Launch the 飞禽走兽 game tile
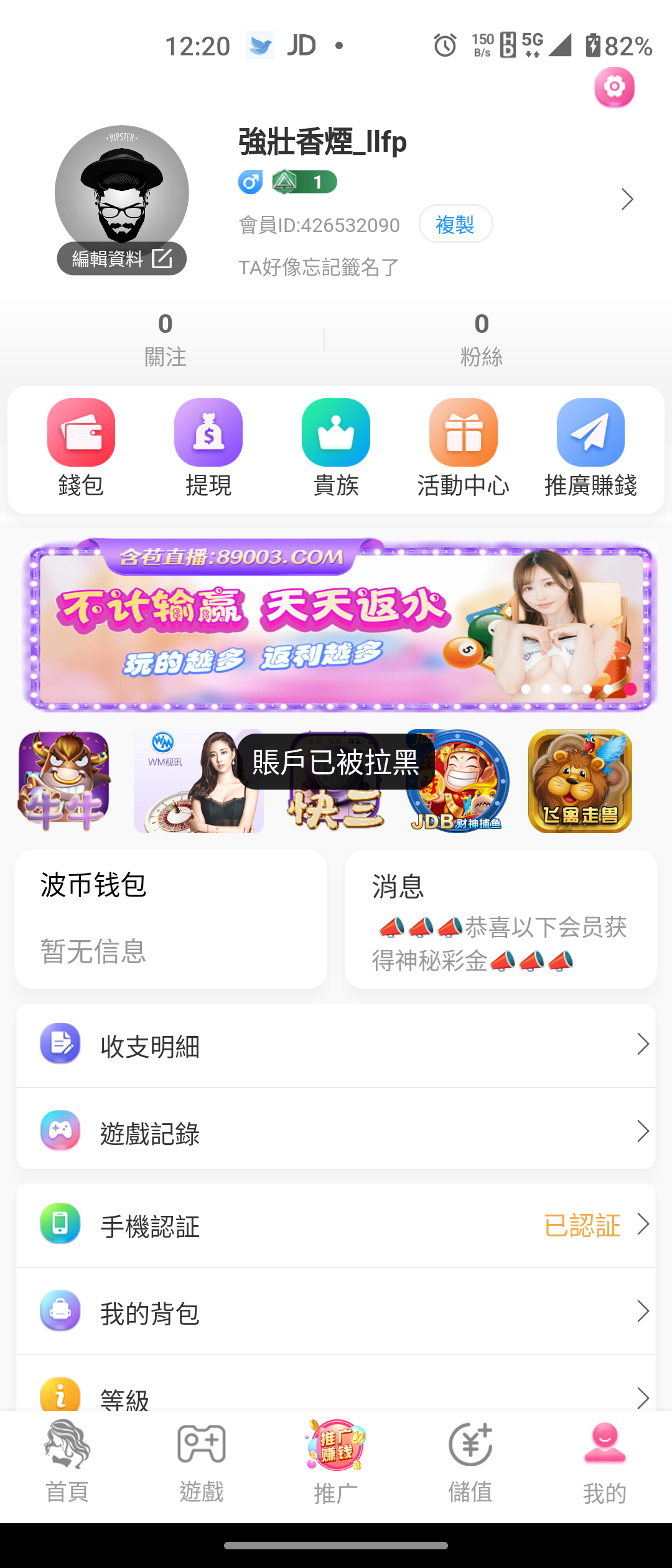Screen dimensions: 672x1568 [x=580, y=782]
